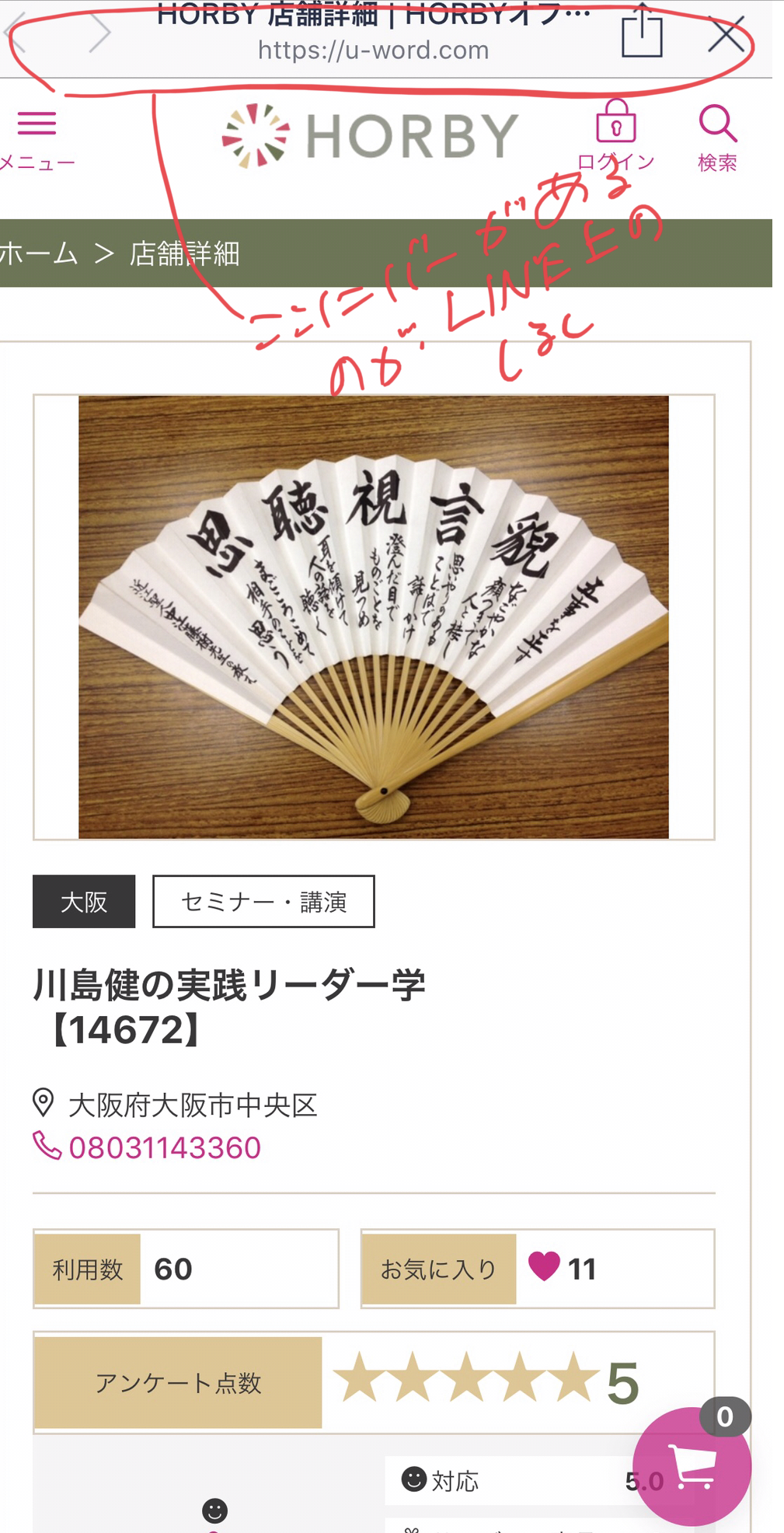Screen dimensions: 784x1533
Task: Open the ログイン login page
Action: point(615,136)
